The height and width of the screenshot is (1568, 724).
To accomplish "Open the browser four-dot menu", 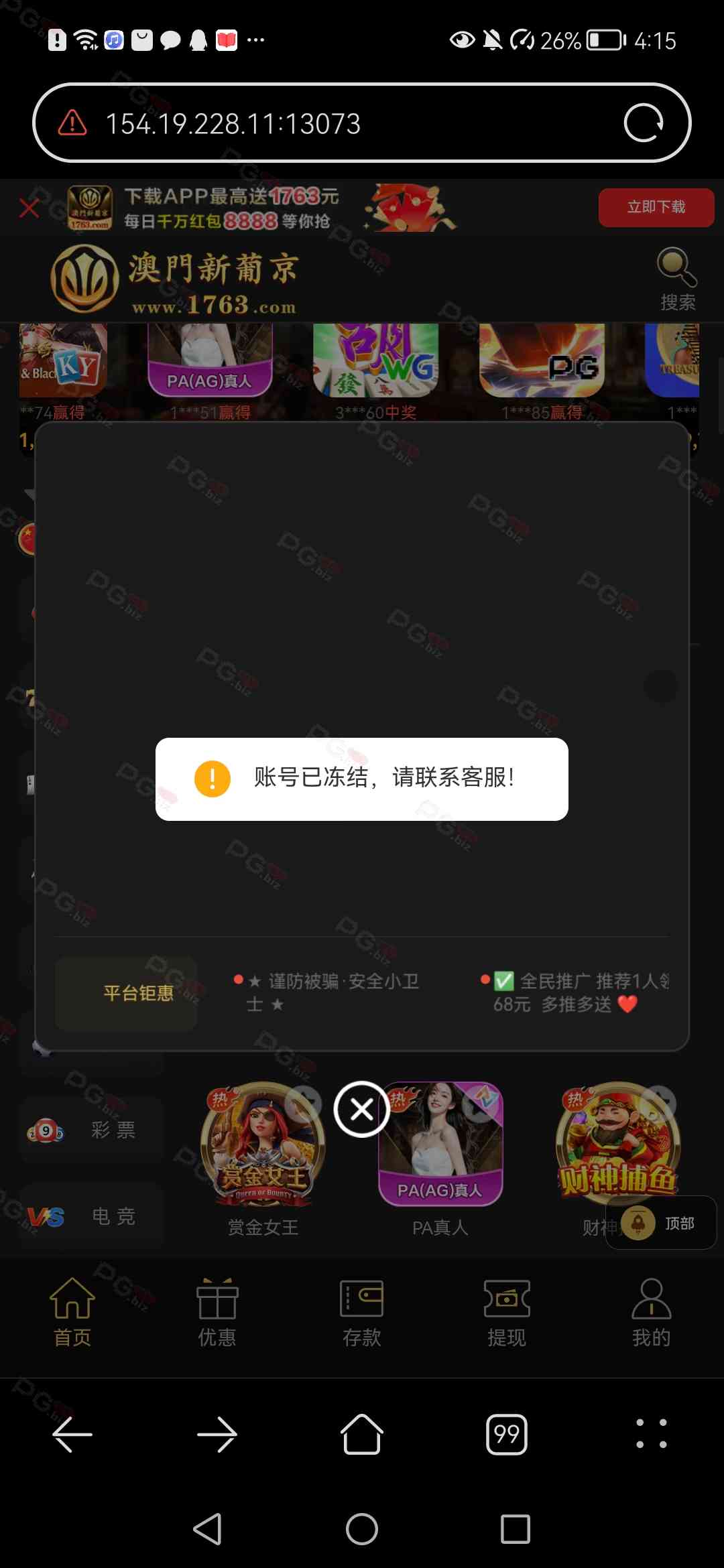I will pyautogui.click(x=651, y=1433).
